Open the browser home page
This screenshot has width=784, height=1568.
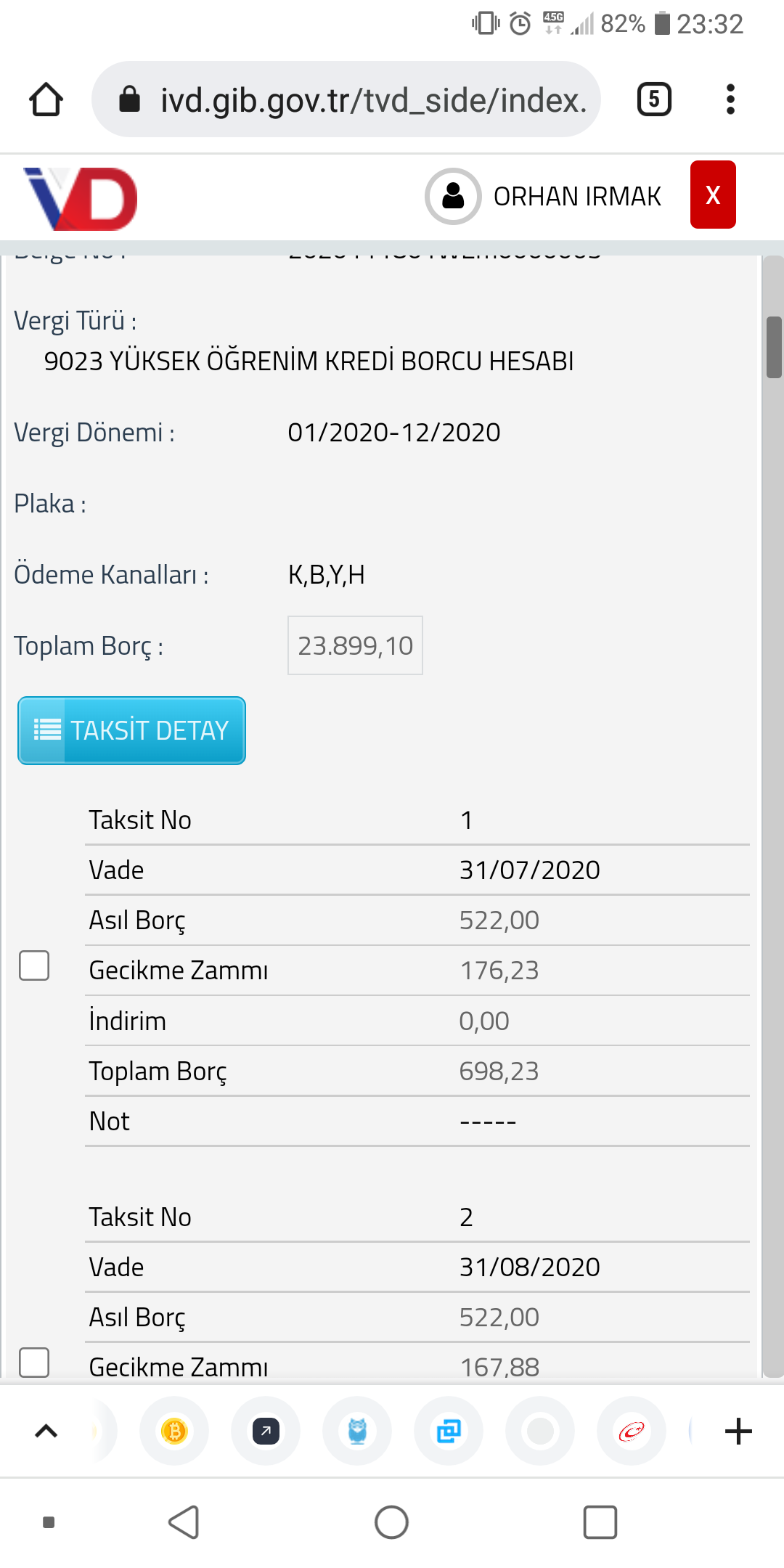[46, 99]
